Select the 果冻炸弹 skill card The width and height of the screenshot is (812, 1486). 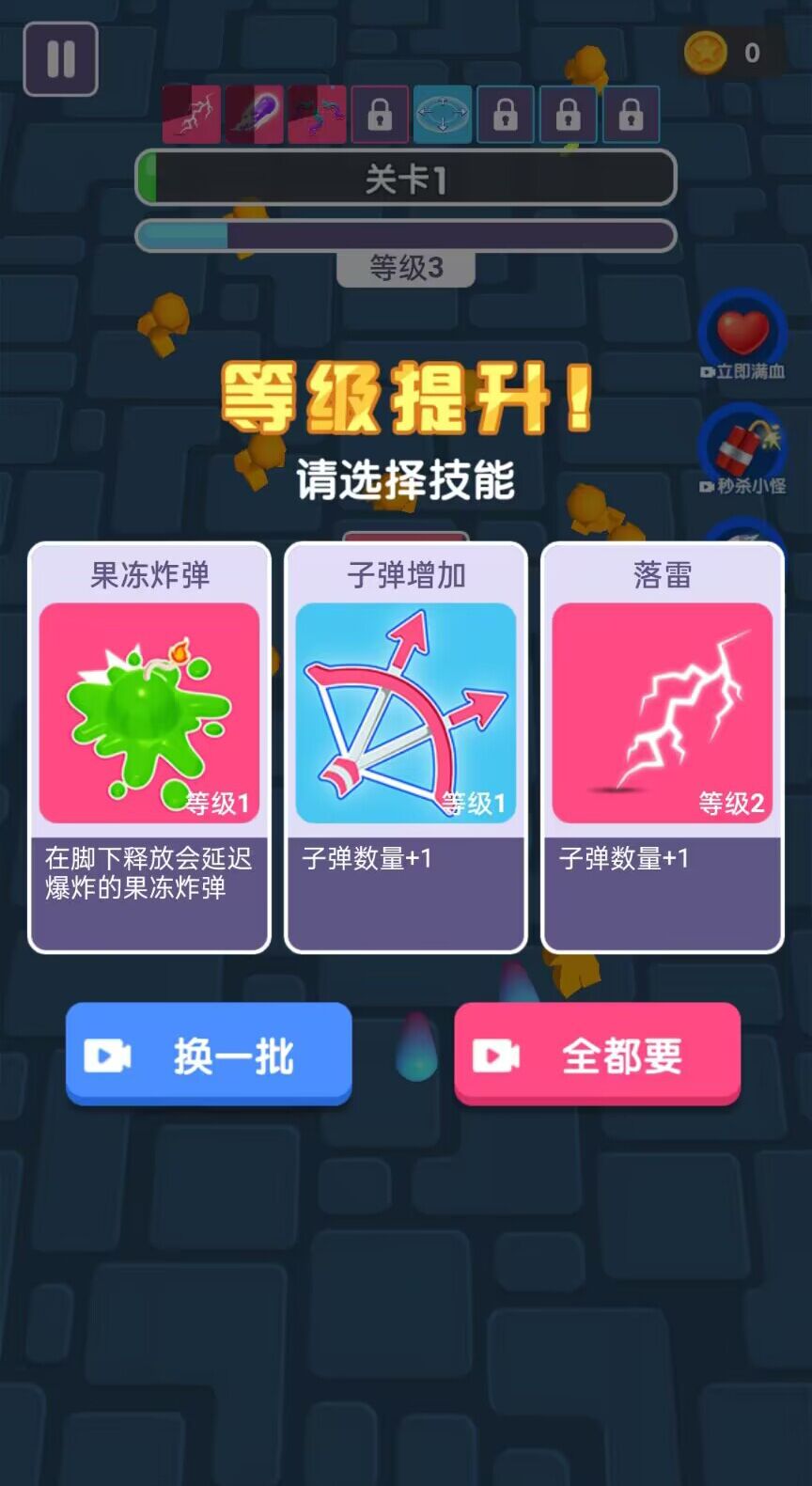pyautogui.click(x=149, y=747)
